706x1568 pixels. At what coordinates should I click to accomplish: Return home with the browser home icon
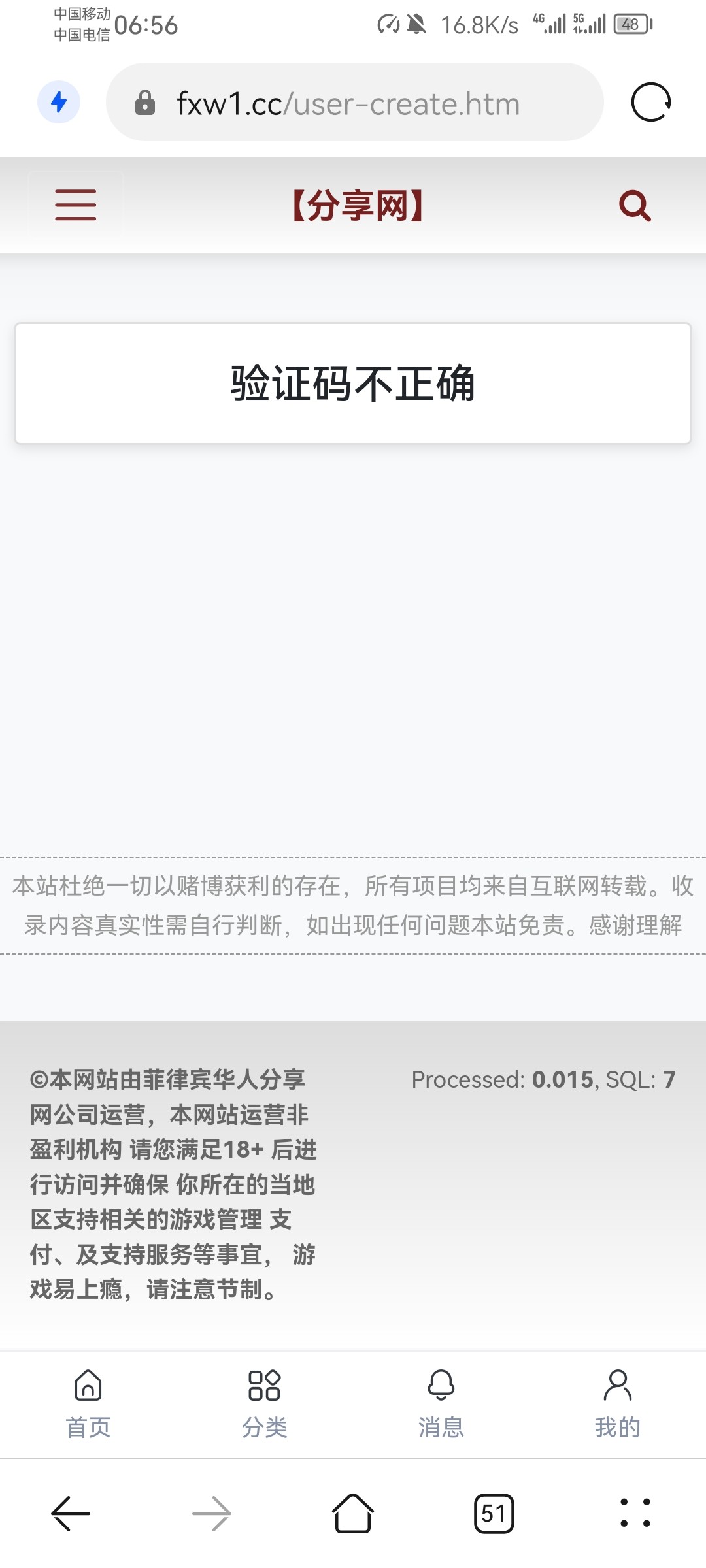pos(353,1516)
